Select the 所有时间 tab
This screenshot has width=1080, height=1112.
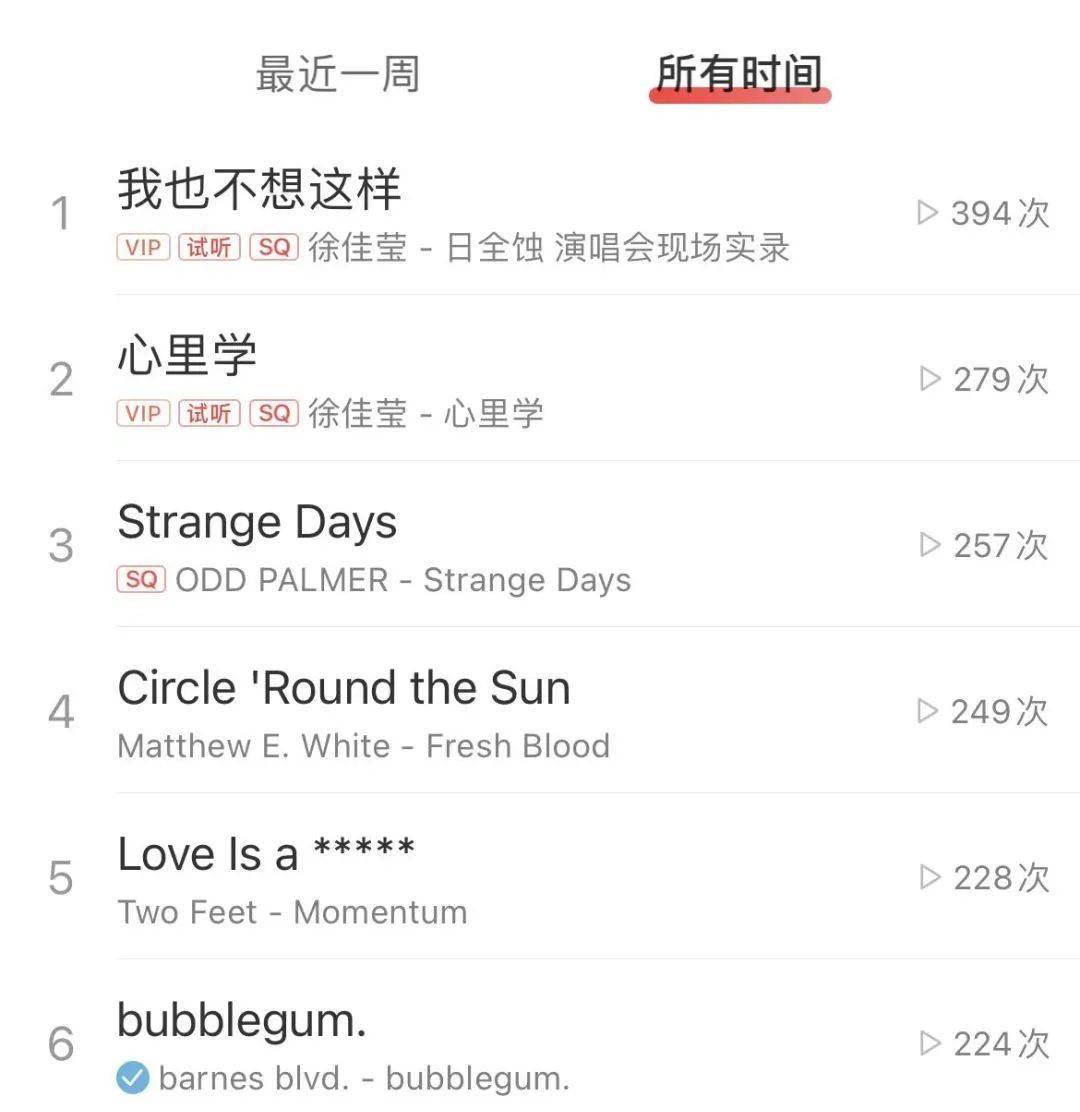pos(740,73)
